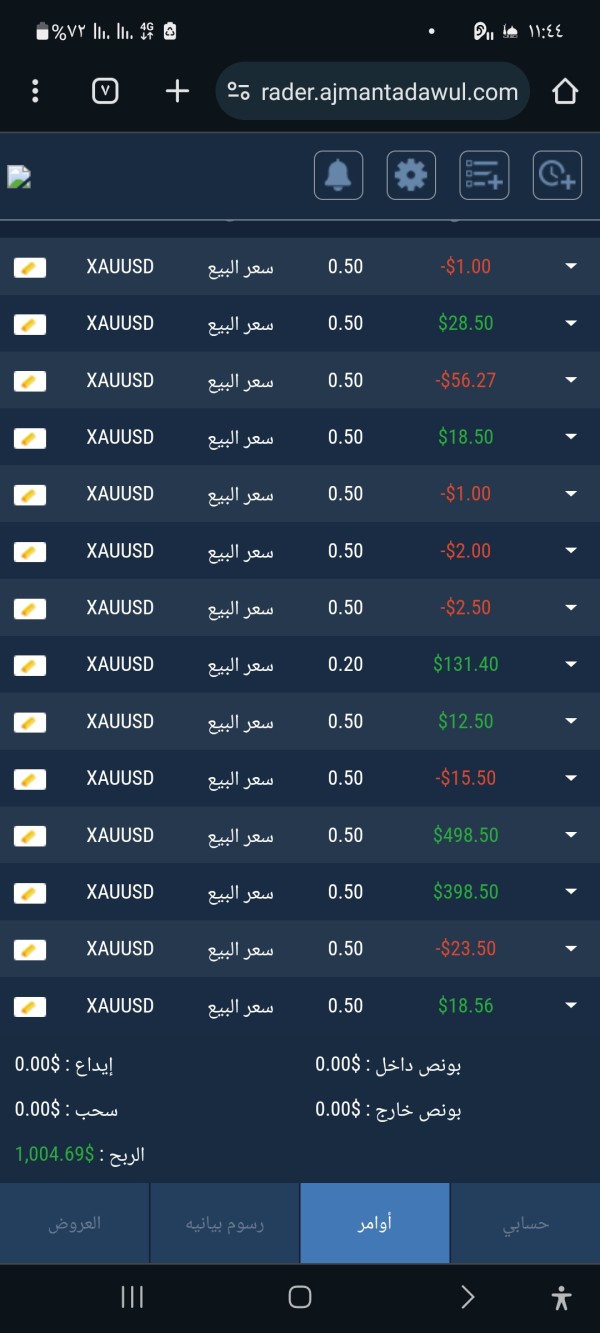Expand the XAUUSD row showing $131.40

click(x=571, y=664)
